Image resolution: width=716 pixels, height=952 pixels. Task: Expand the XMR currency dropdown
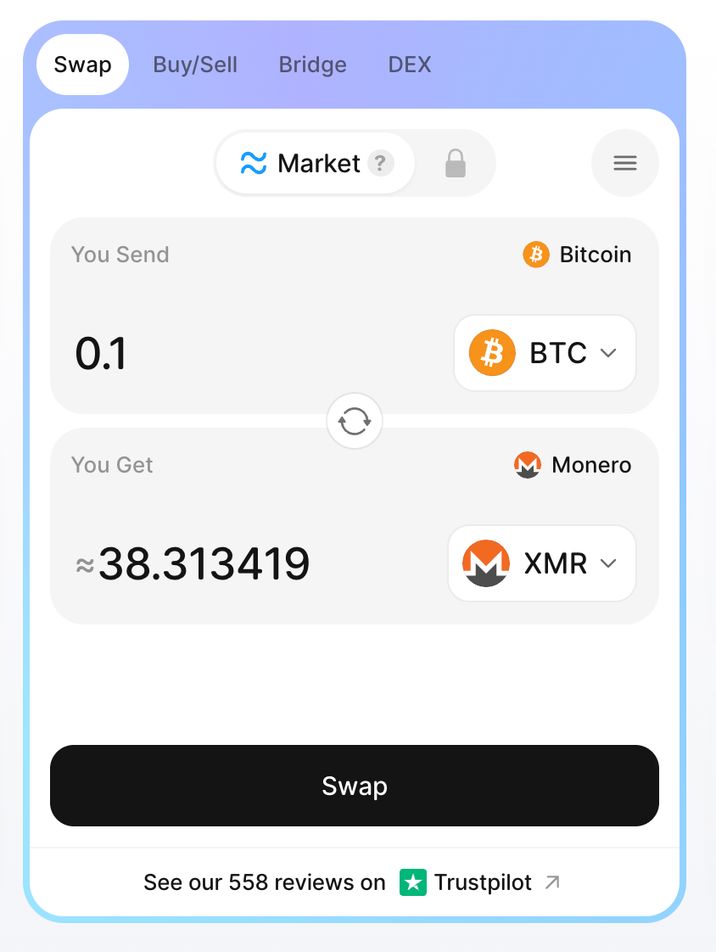click(541, 563)
